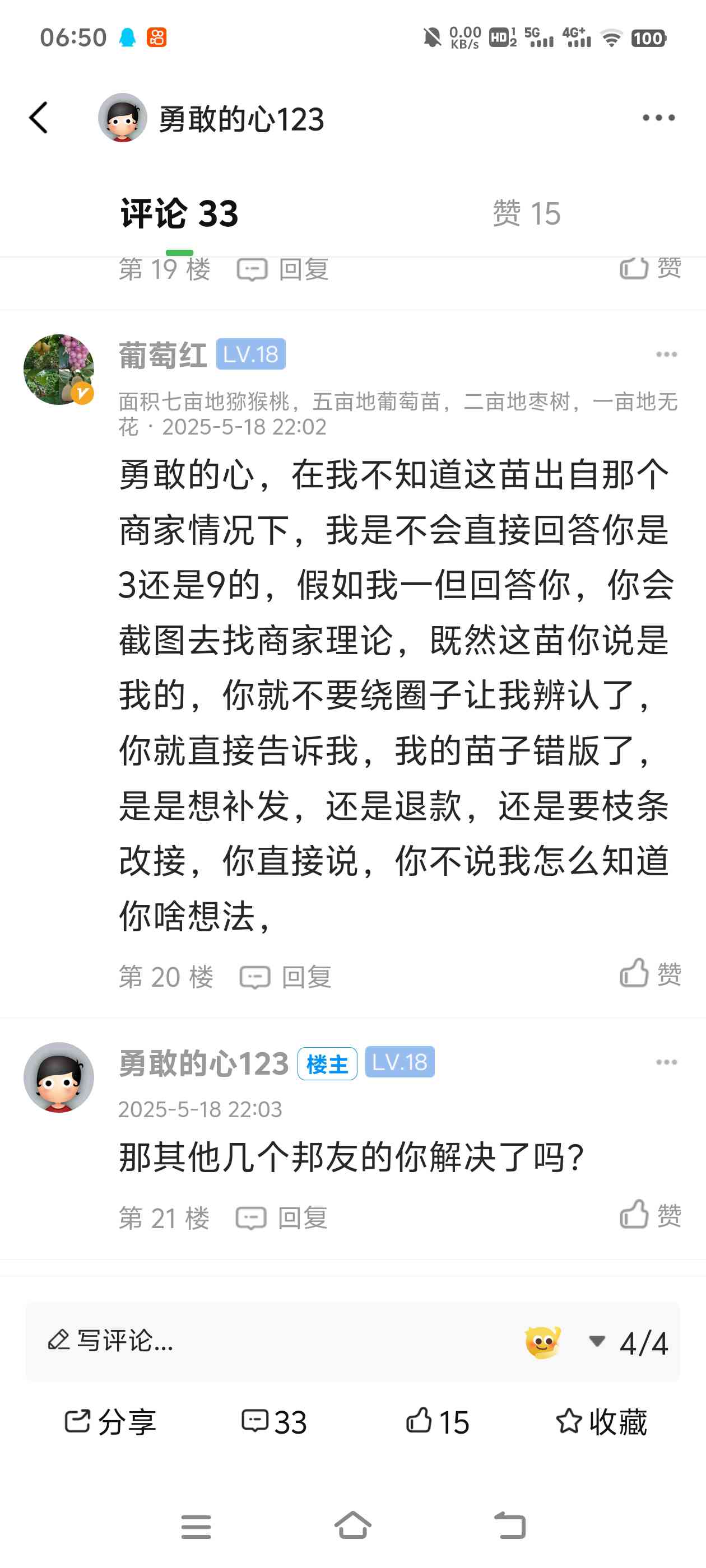Image resolution: width=706 pixels, height=1568 pixels.
Task: Open the emoji picker in comment bar
Action: click(542, 1342)
